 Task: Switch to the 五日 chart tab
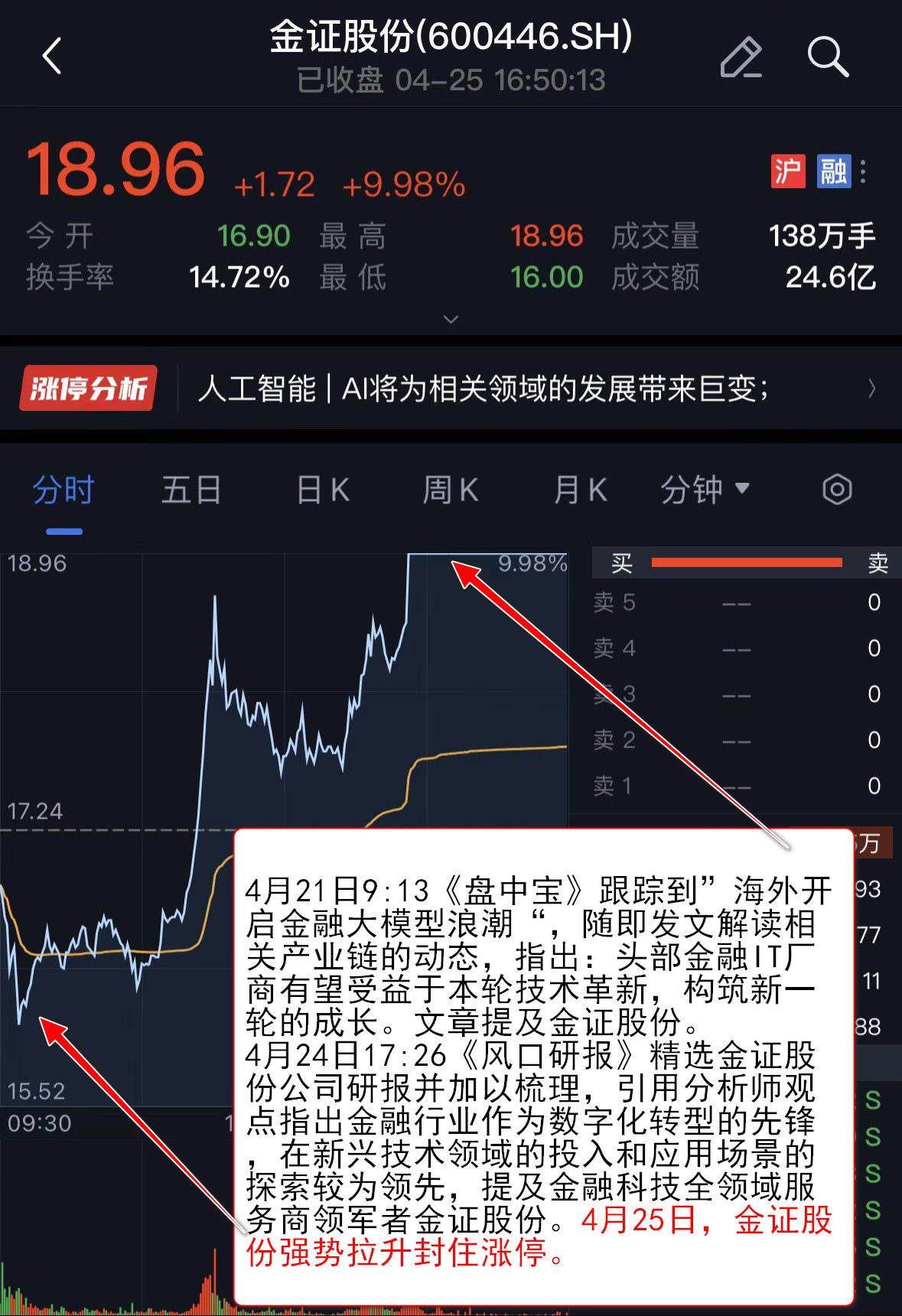click(191, 490)
